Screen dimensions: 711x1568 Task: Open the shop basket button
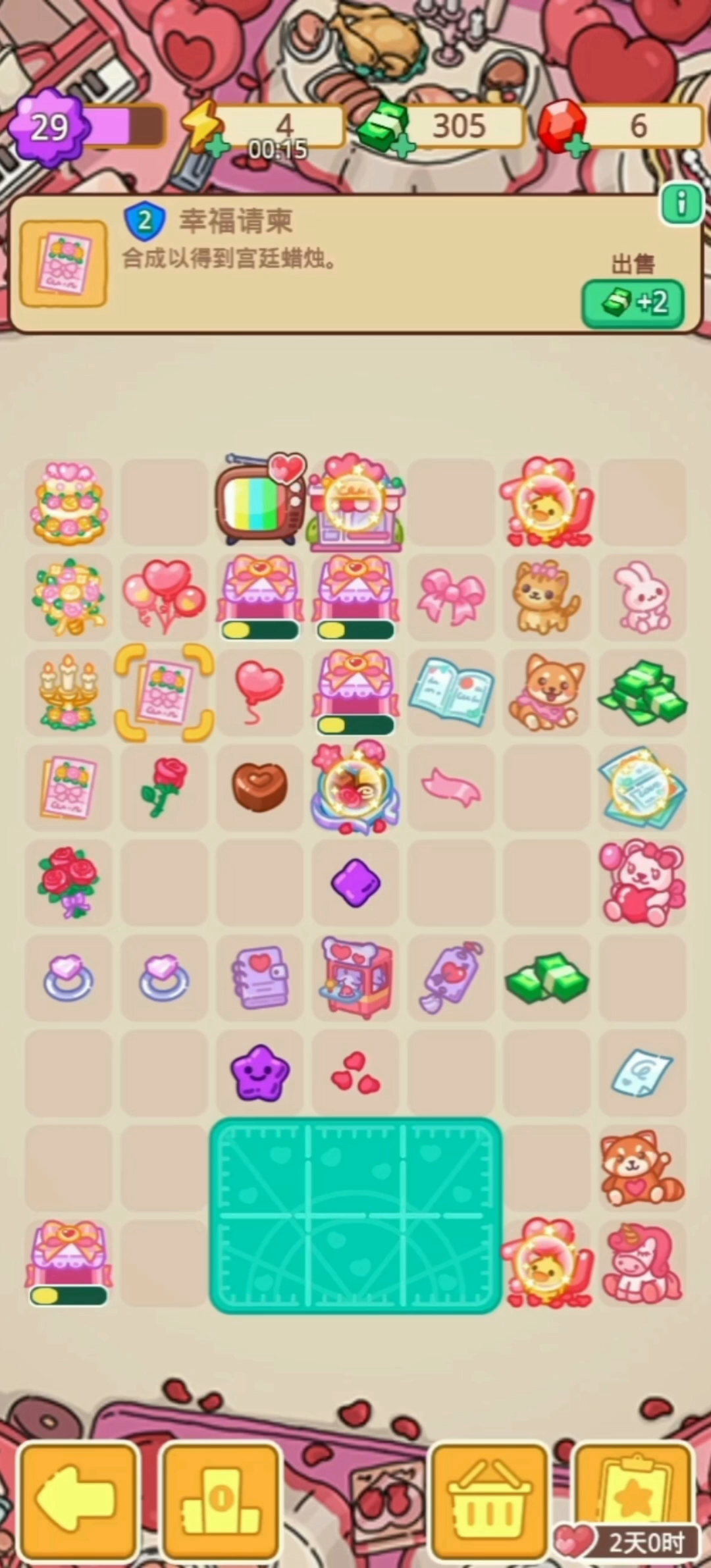[490, 1500]
